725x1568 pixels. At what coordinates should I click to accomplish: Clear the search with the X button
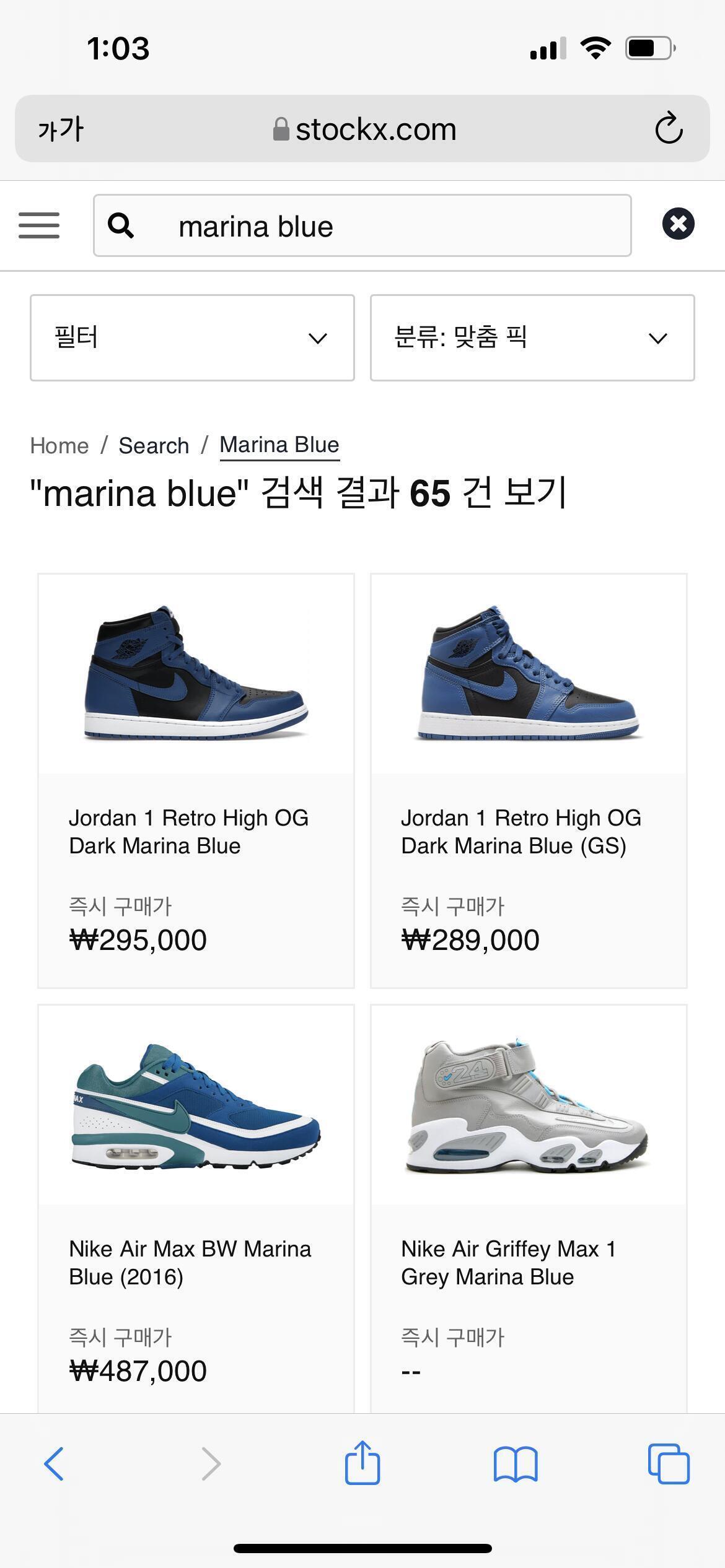[x=678, y=224]
